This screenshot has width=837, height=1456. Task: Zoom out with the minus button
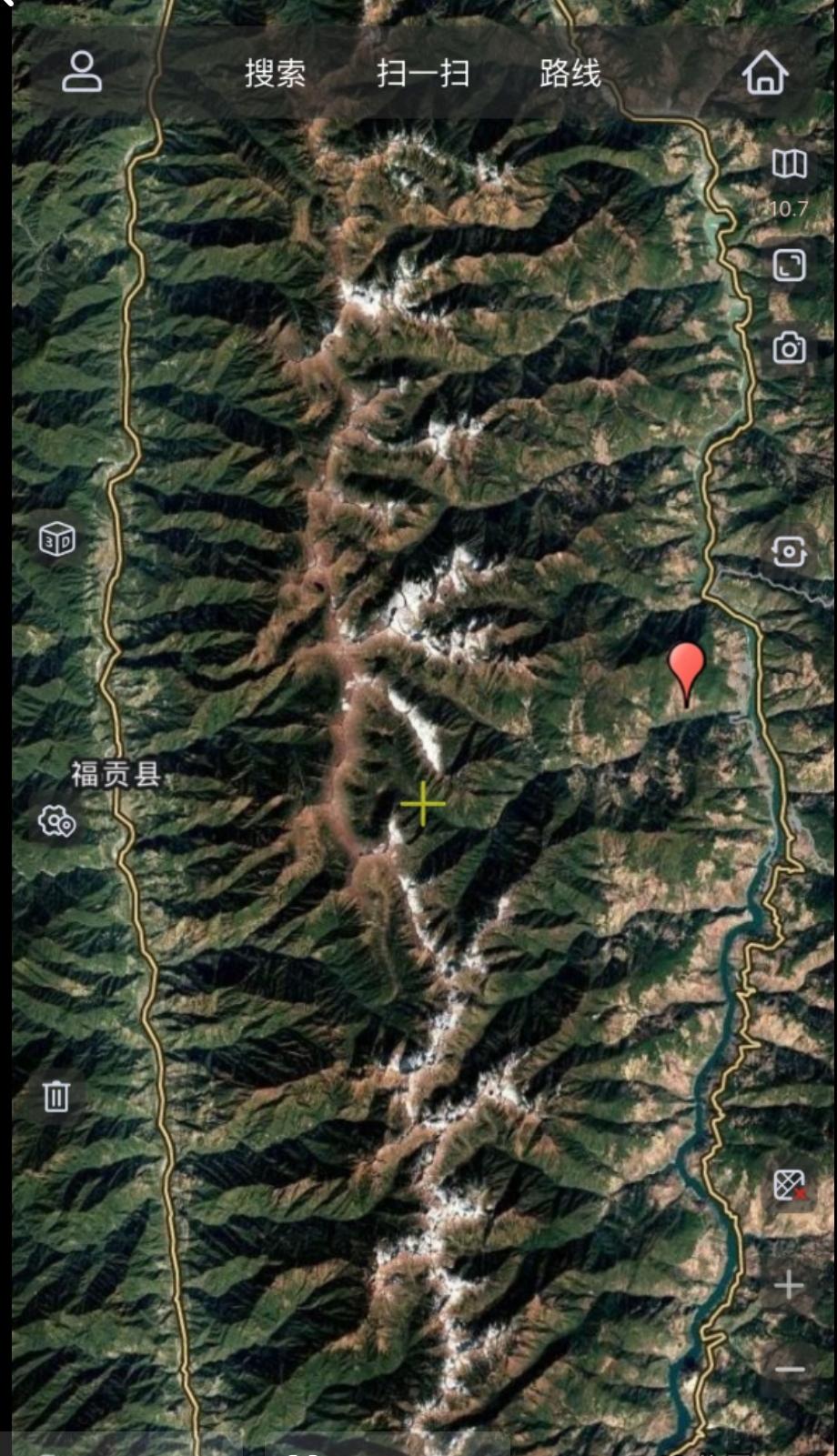coord(790,1370)
